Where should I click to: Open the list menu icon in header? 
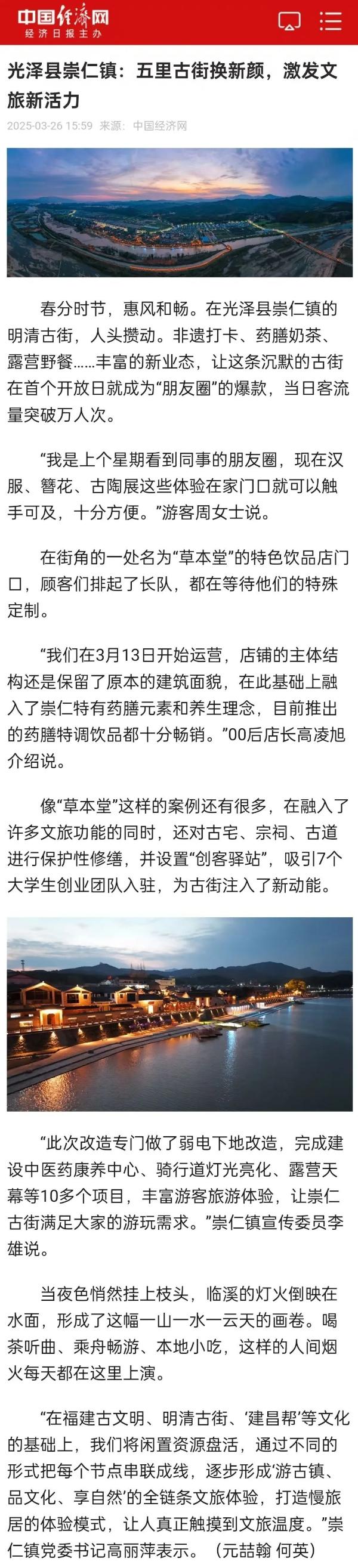(331, 21)
